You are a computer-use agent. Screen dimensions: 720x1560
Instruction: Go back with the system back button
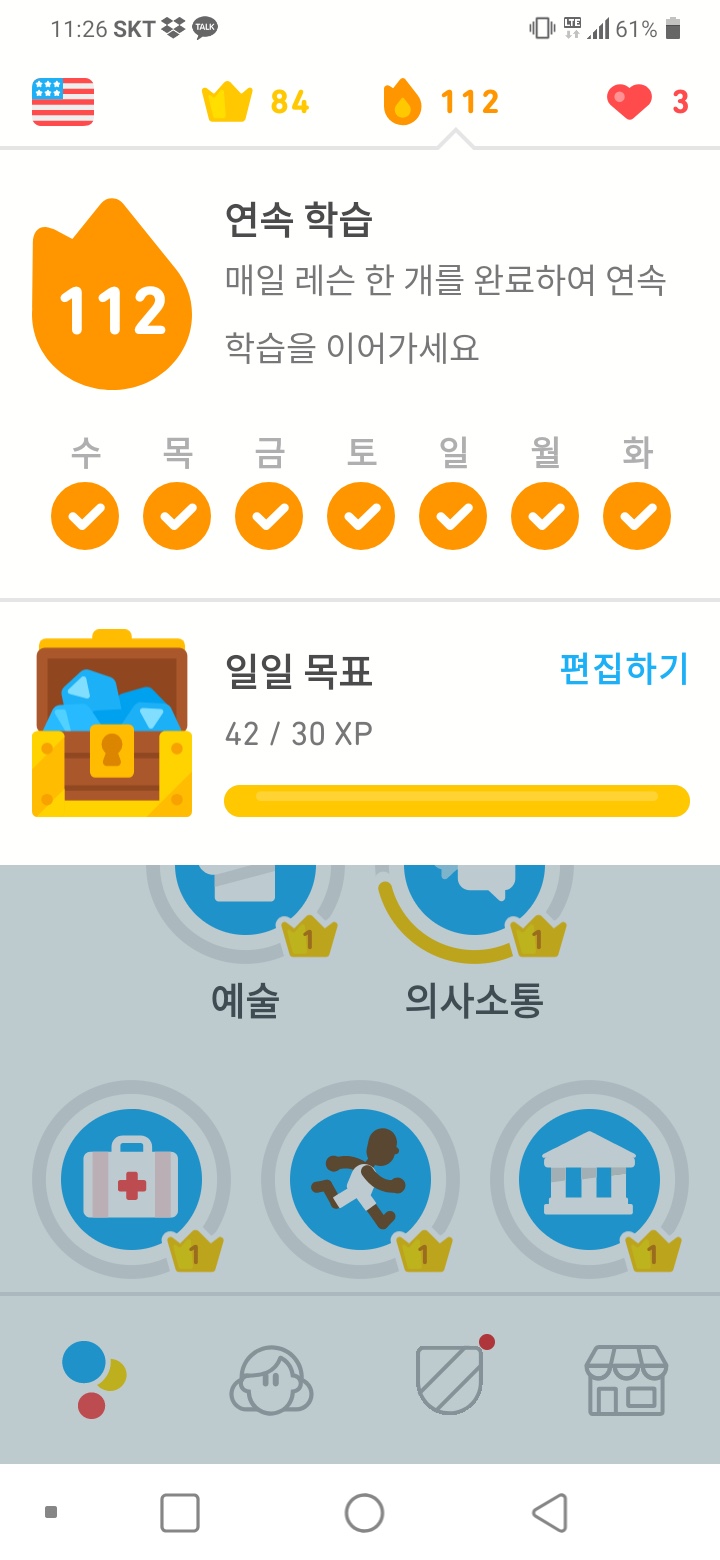coord(549,1513)
